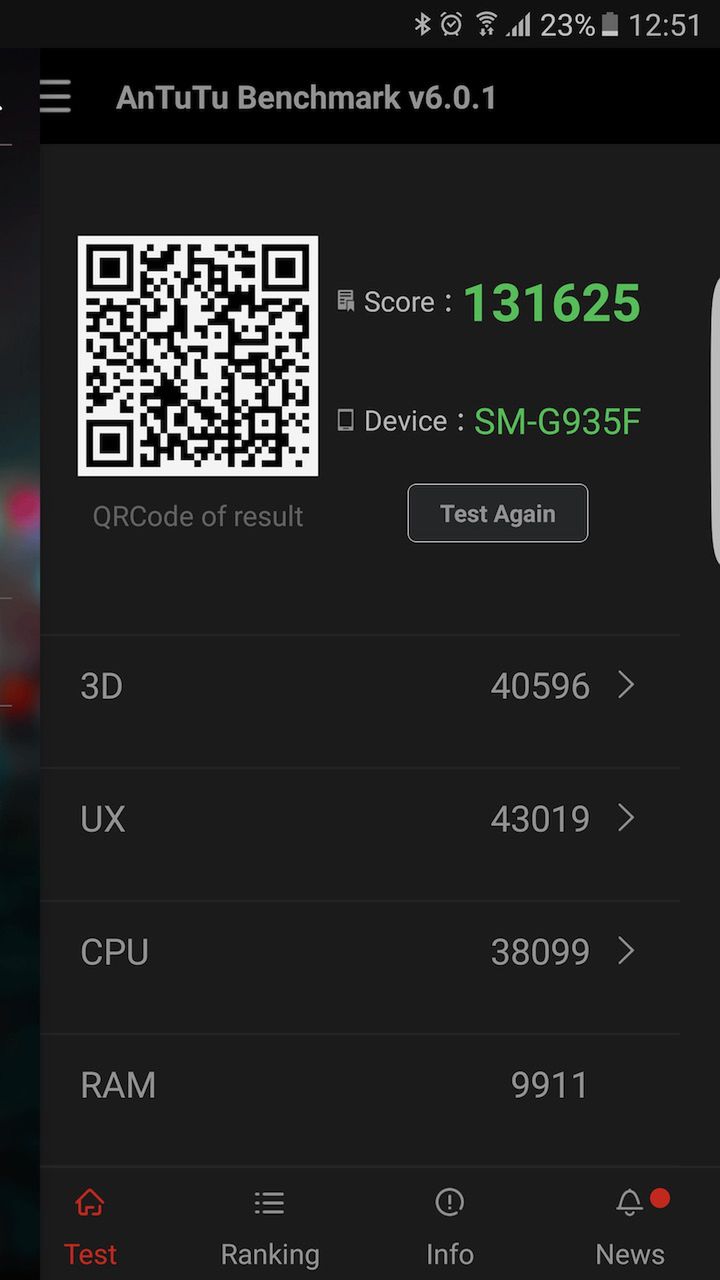Switch to the News tab

[x=629, y=1226]
